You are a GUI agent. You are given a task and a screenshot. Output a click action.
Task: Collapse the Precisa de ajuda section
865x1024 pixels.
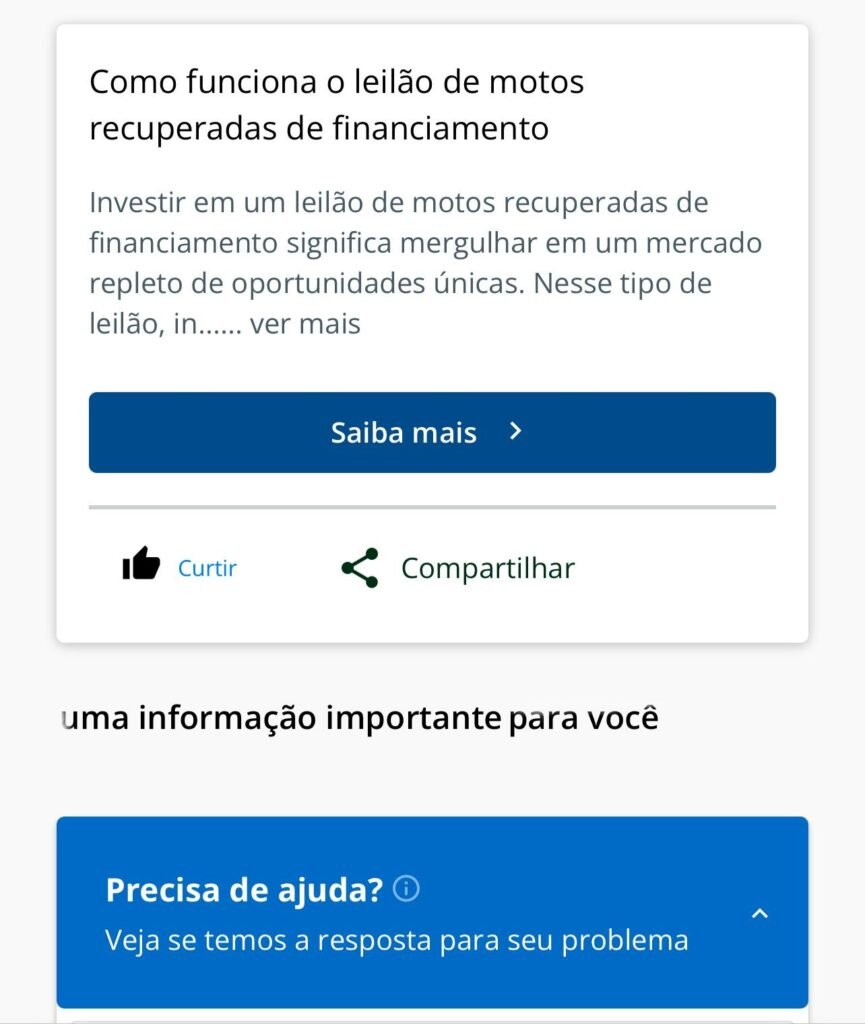(760, 913)
